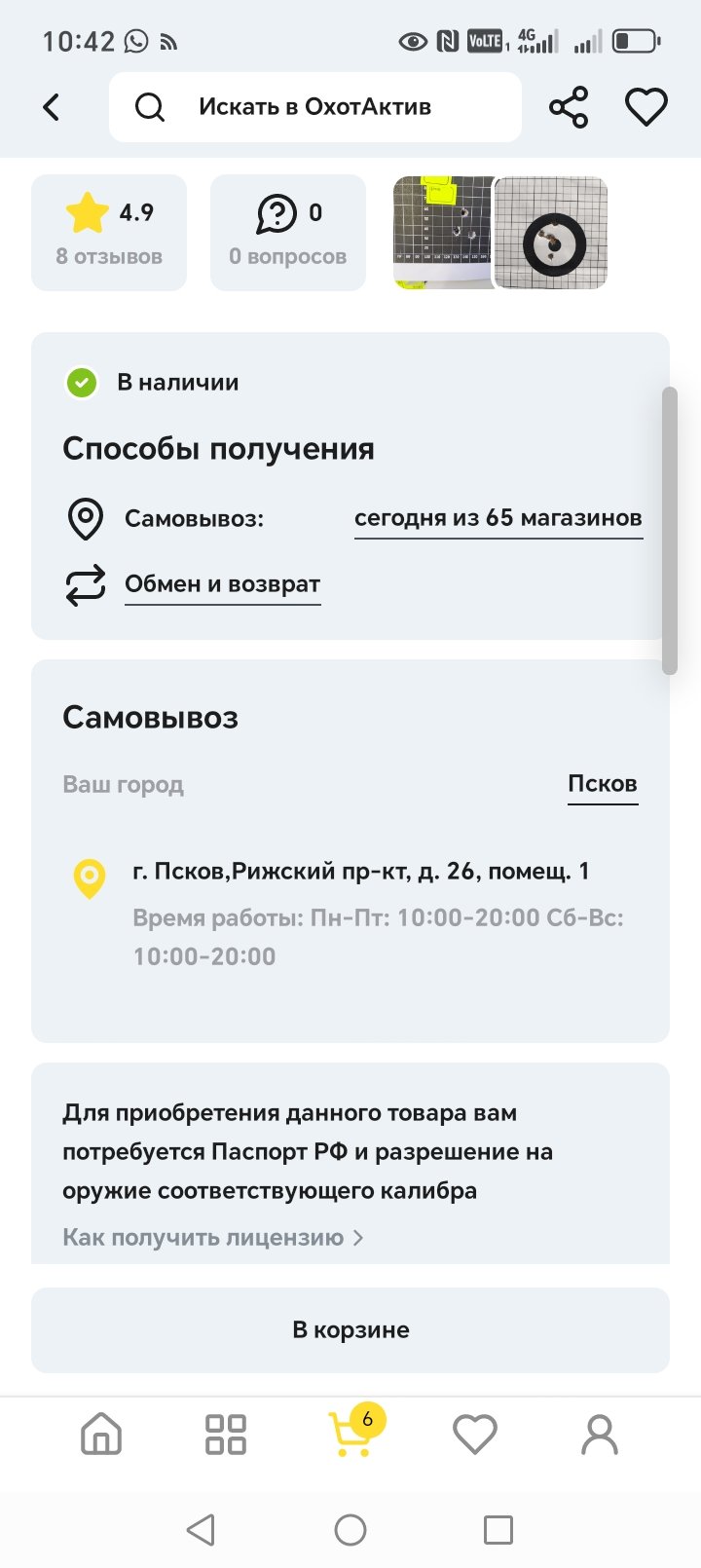Open the 8 отзывов rating card

pos(109,233)
